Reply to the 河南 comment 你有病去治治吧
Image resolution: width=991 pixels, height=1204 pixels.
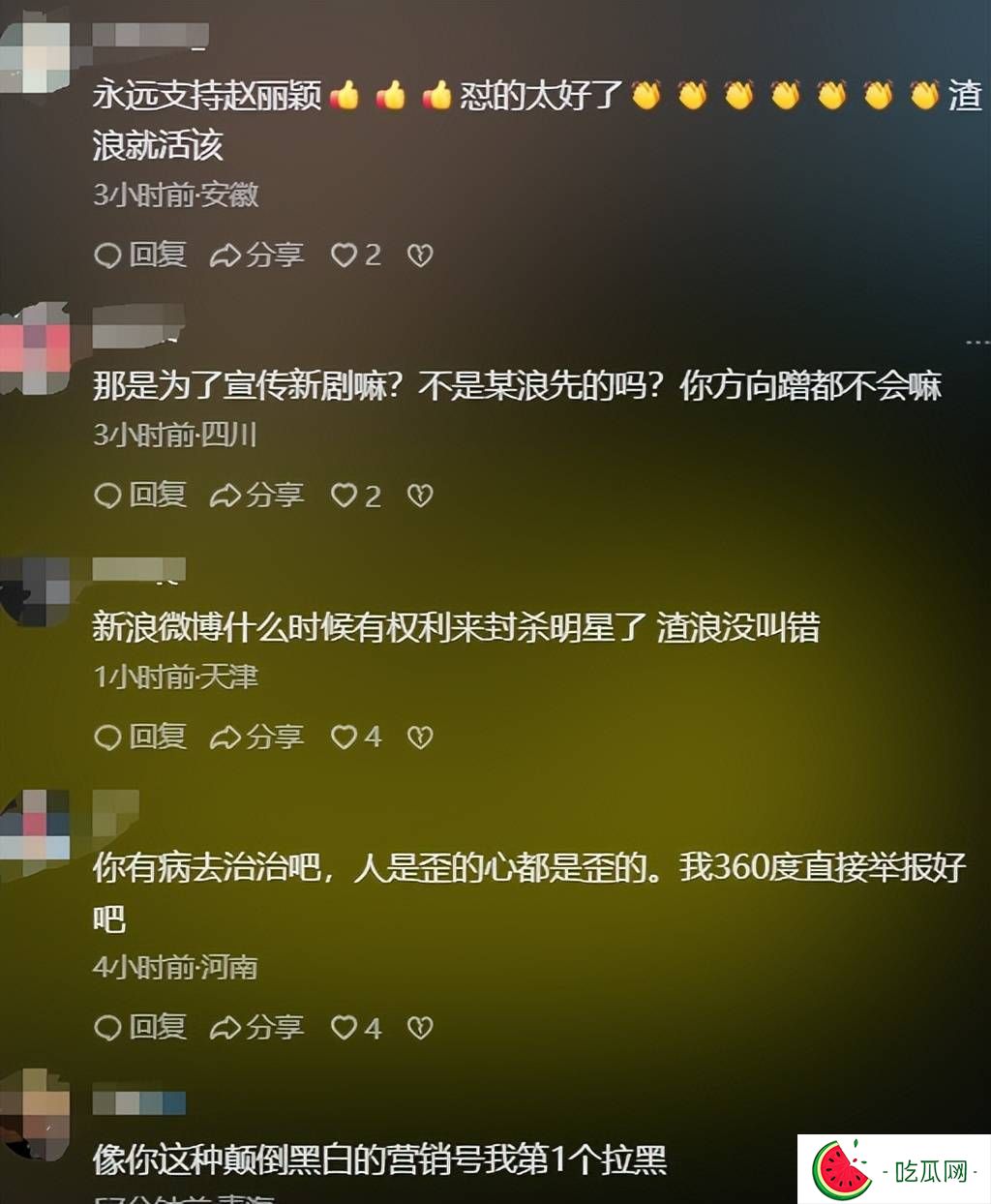coord(140,1027)
